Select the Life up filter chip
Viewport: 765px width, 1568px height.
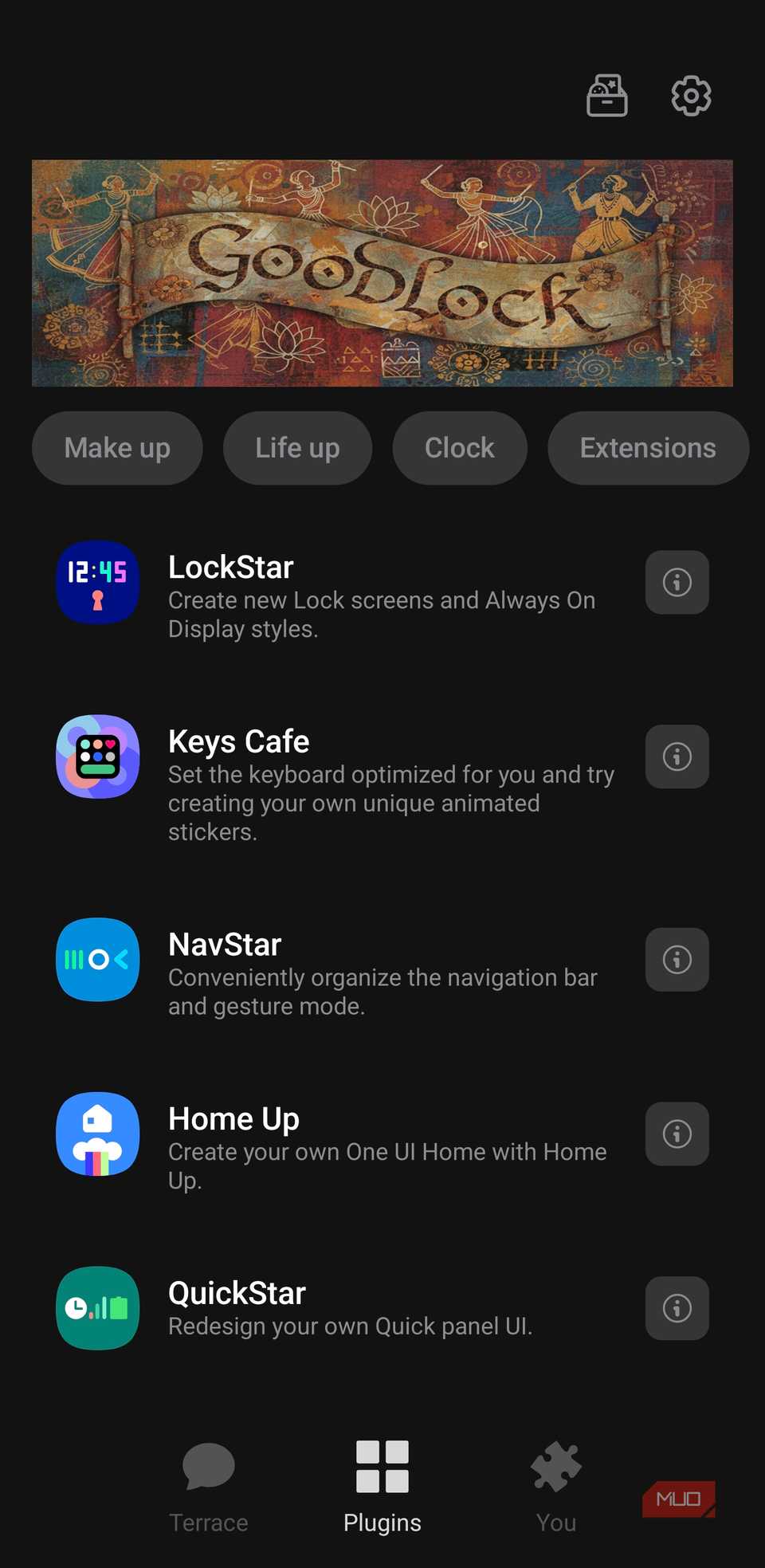pos(296,448)
